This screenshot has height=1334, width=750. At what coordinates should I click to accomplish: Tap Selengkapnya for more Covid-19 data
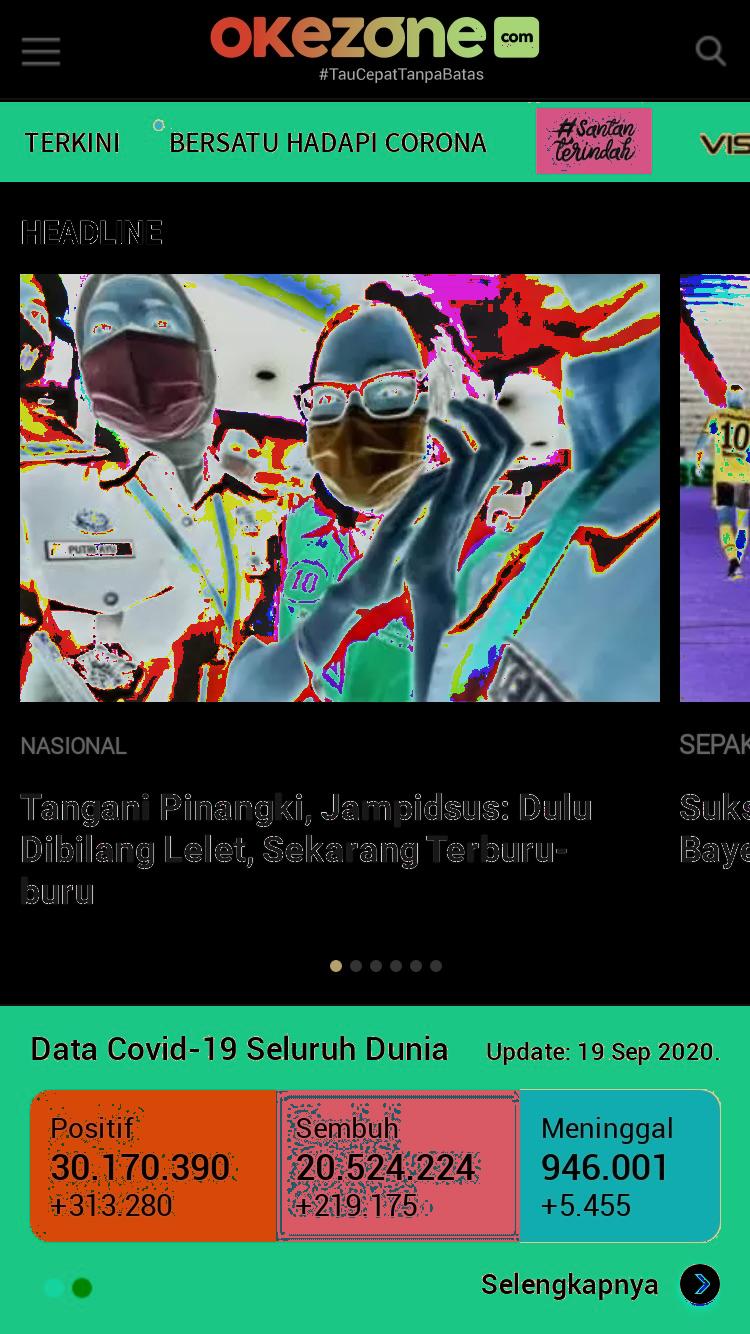570,1284
